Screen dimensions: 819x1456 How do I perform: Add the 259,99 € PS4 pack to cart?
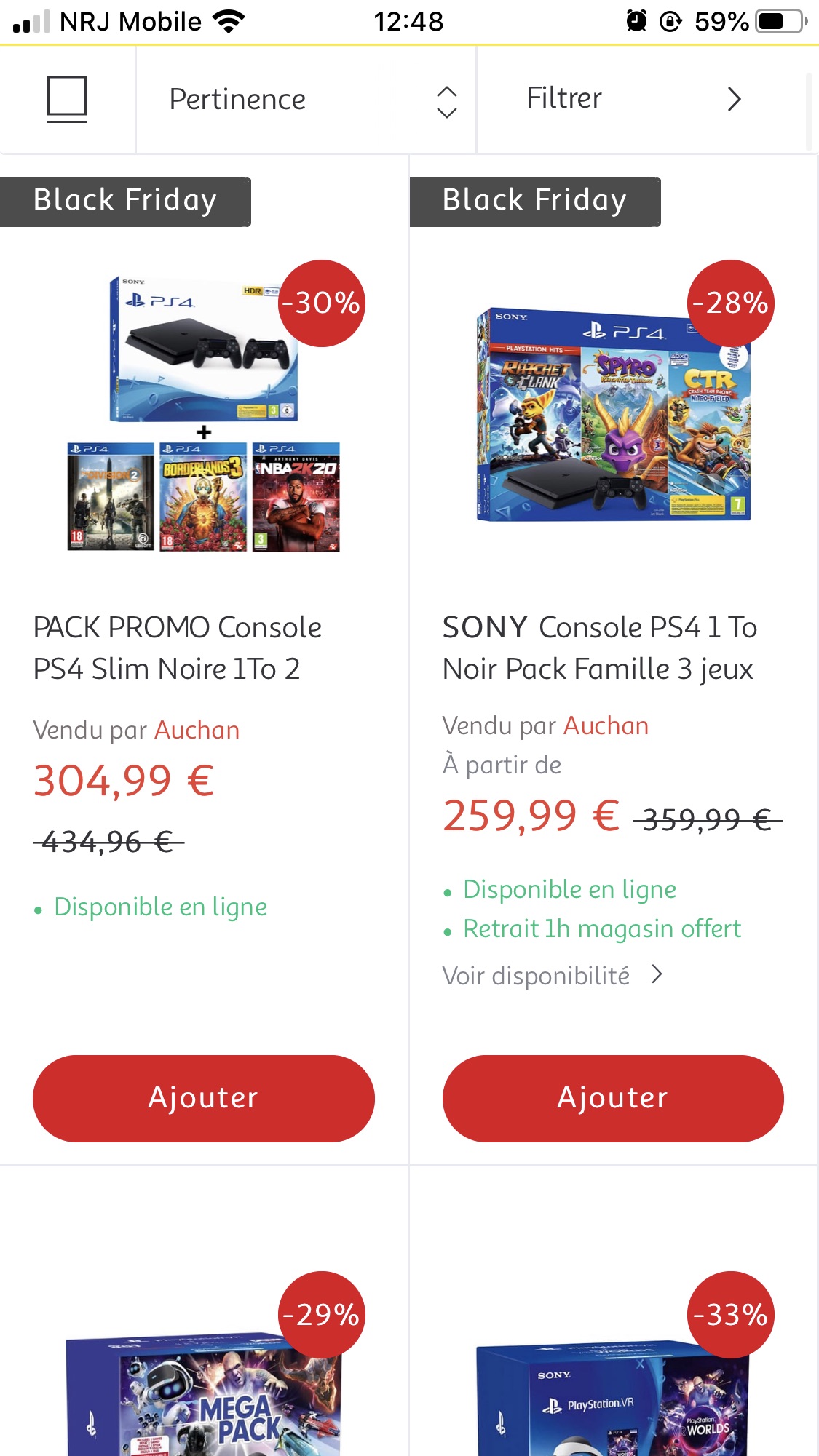coord(613,1098)
